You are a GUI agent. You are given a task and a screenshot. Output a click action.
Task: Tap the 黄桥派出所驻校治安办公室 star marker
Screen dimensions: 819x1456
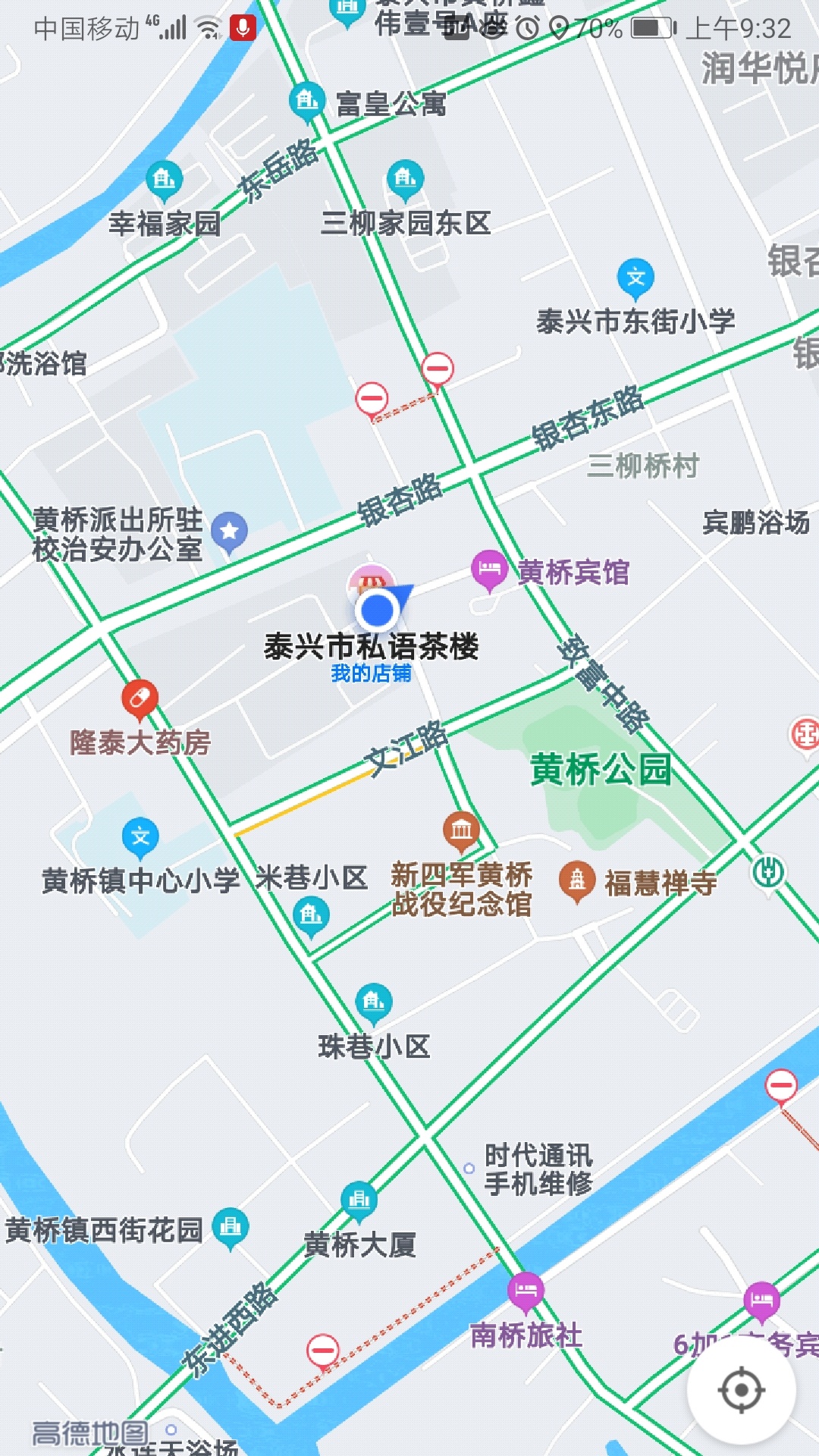pos(230,532)
